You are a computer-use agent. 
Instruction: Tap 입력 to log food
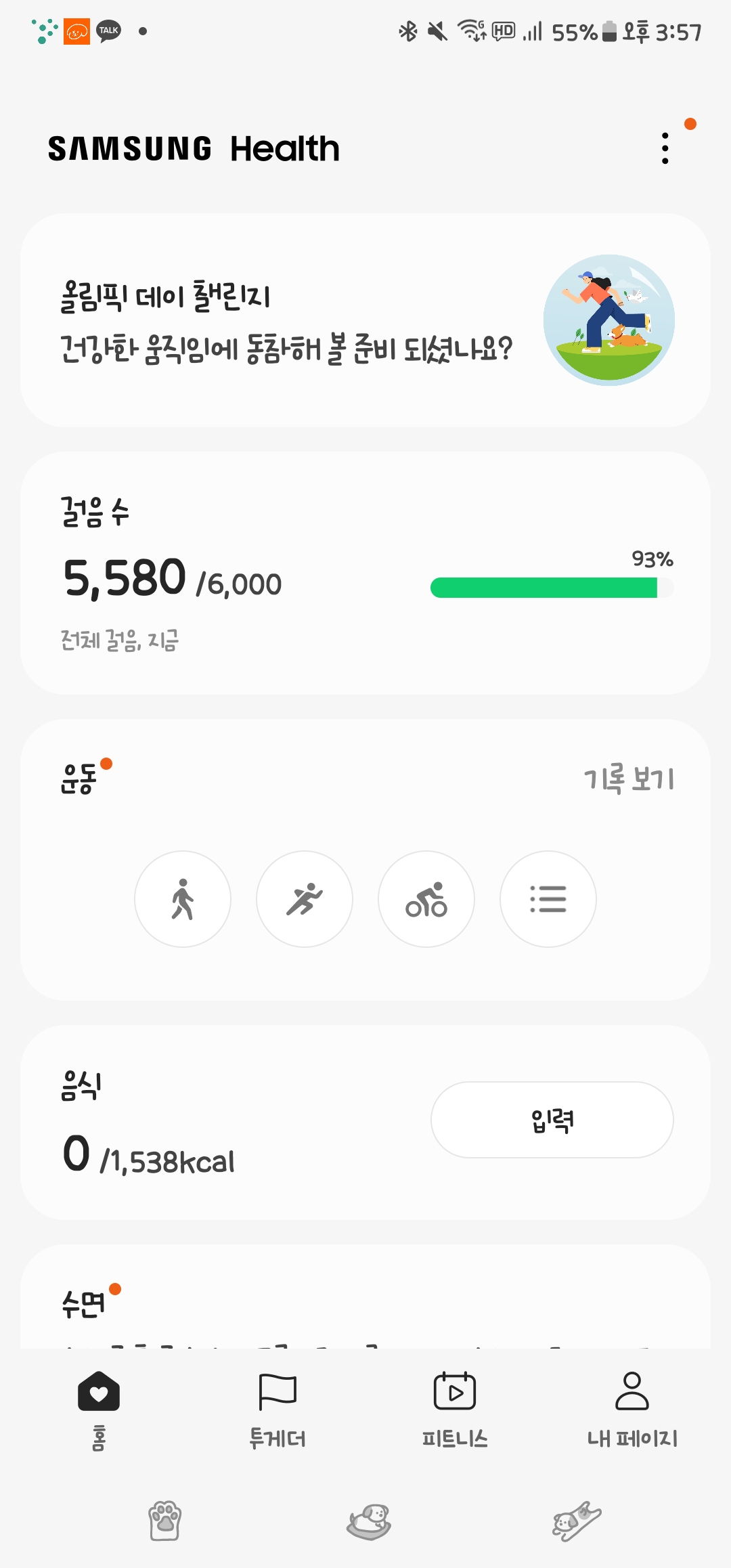point(552,1120)
